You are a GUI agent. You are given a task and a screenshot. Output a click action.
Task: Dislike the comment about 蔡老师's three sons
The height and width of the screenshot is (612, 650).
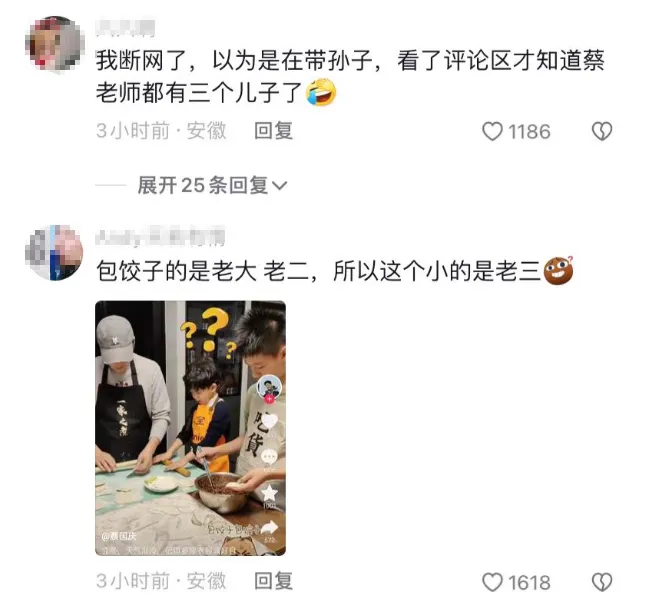pyautogui.click(x=601, y=132)
